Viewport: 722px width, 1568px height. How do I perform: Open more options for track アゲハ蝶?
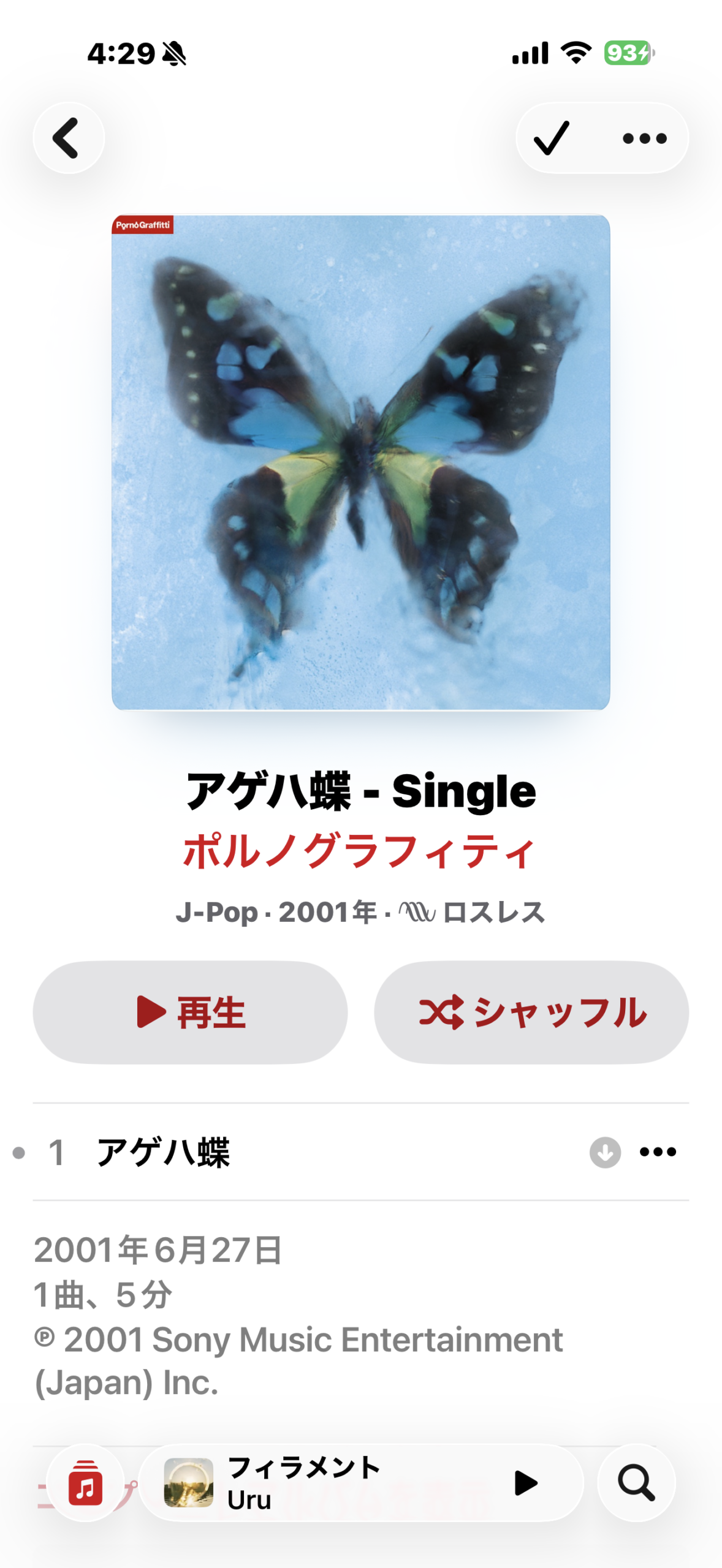pos(658,1152)
